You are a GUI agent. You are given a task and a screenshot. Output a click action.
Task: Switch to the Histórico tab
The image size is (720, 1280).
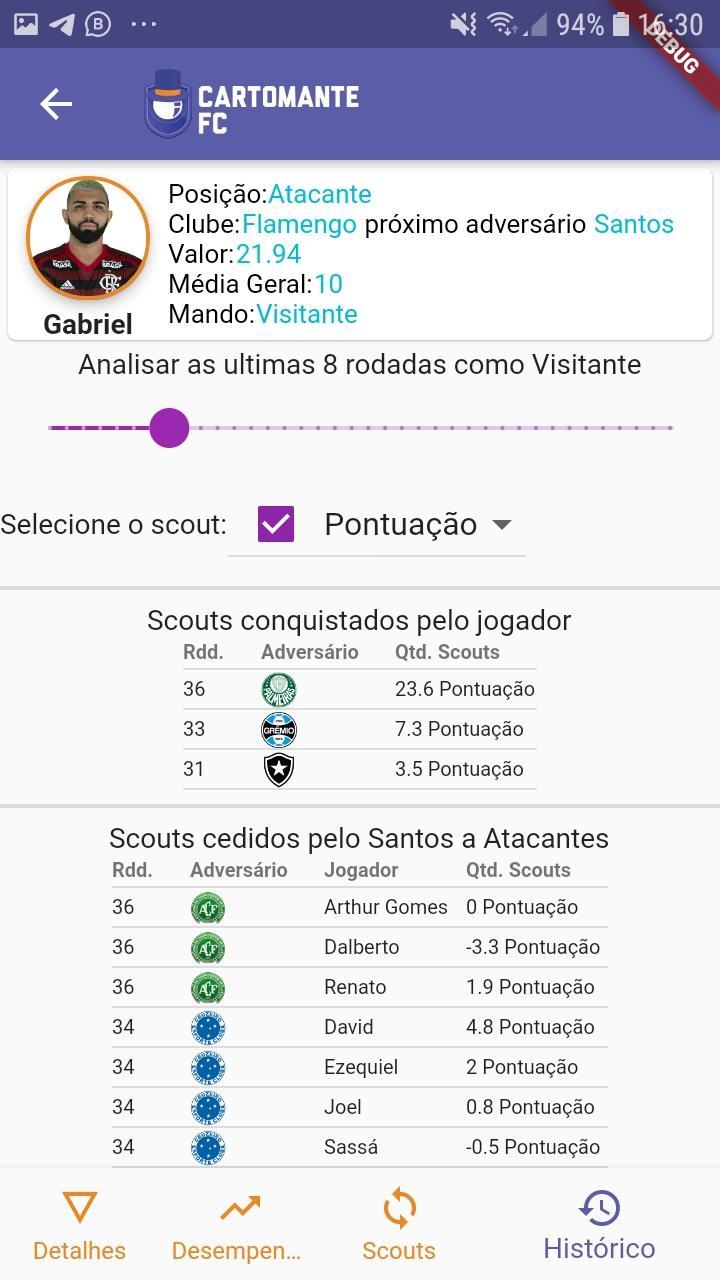pos(599,1226)
